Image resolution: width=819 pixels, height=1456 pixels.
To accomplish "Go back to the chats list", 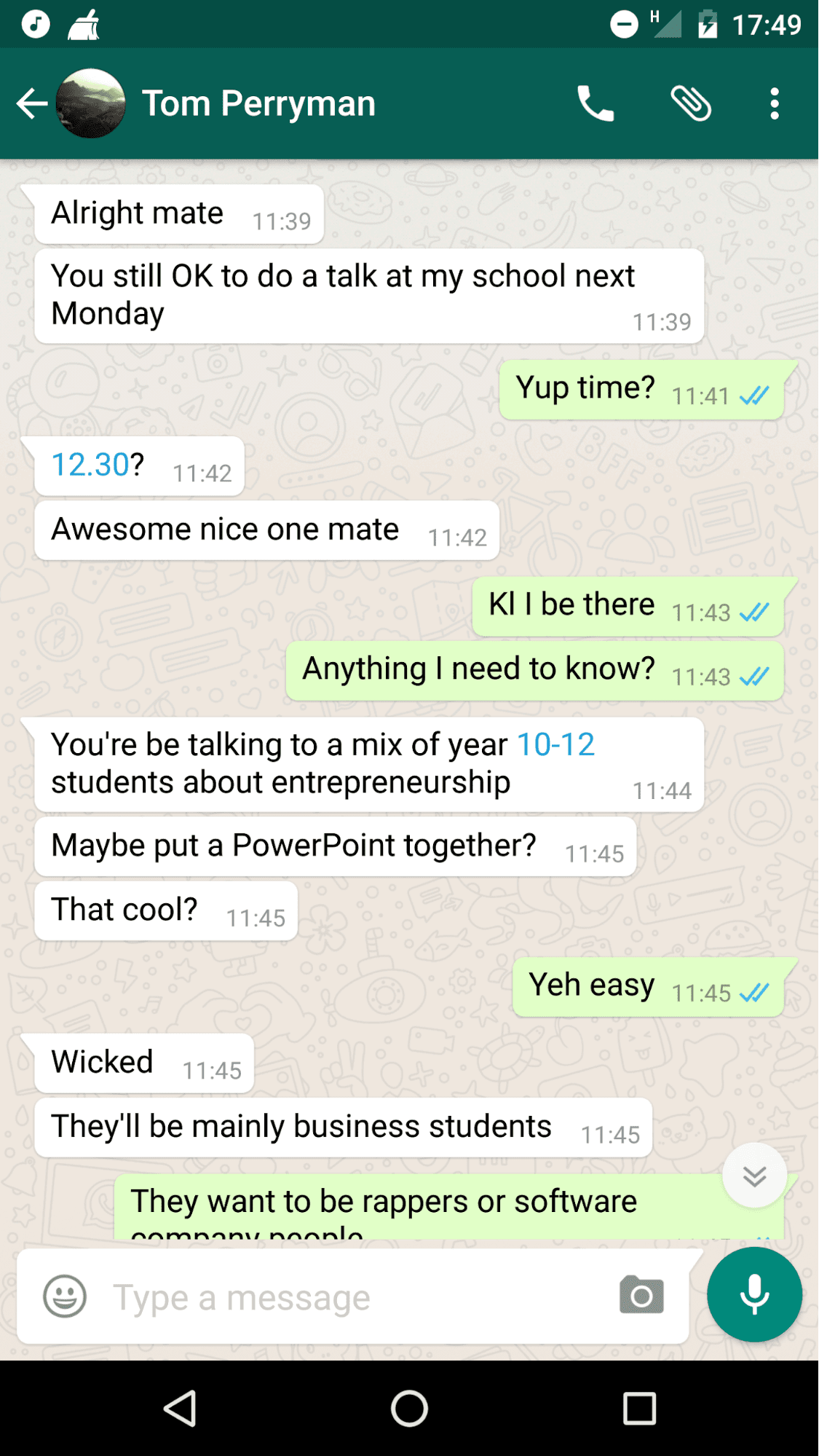I will click(32, 103).
